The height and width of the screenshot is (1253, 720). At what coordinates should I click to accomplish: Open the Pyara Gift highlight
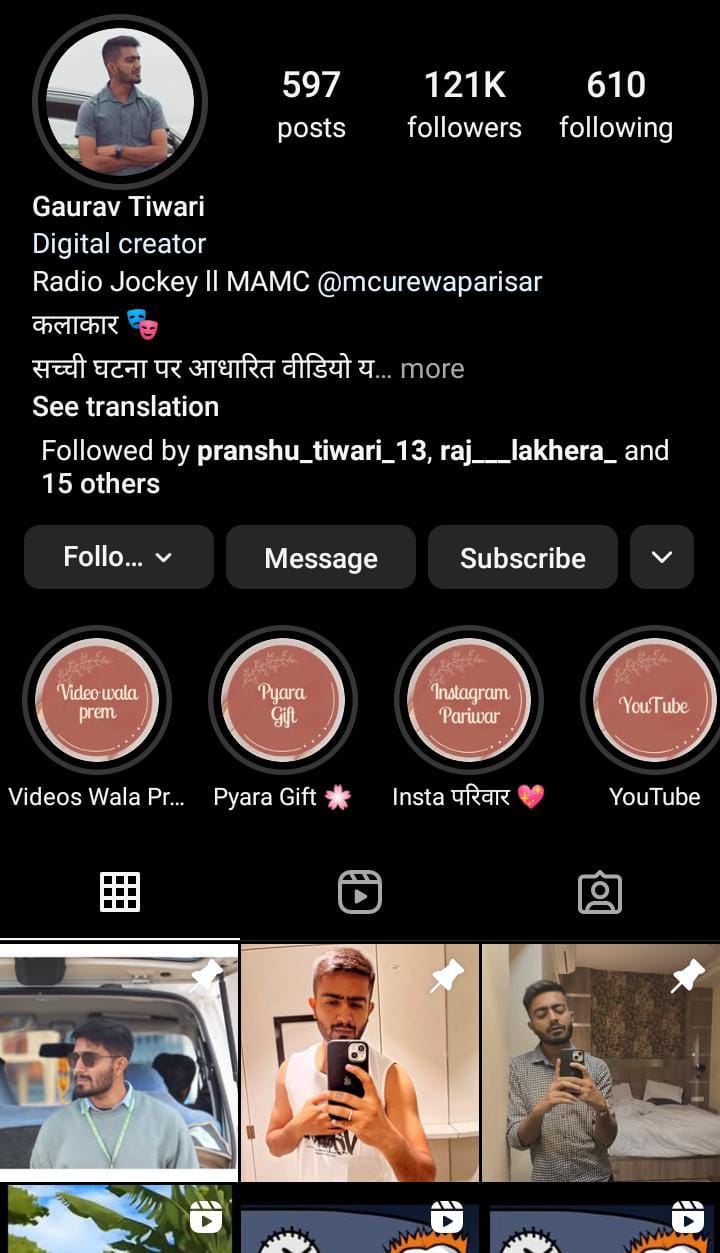(x=282, y=700)
